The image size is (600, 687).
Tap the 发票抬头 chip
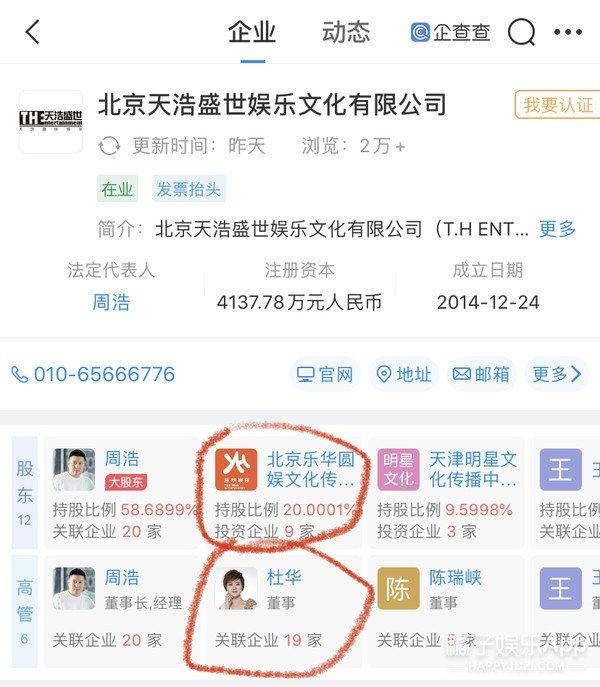tap(188, 189)
